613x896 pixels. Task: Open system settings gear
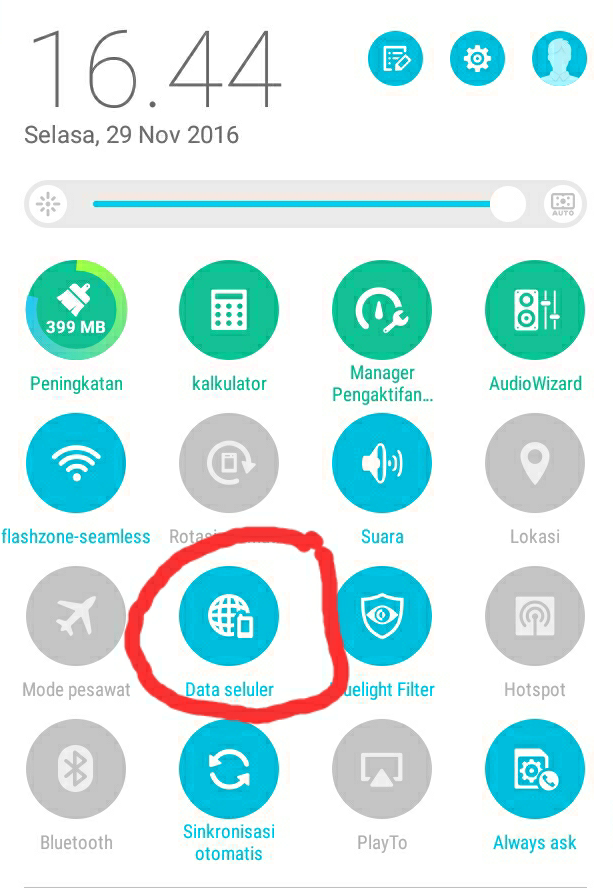[477, 59]
